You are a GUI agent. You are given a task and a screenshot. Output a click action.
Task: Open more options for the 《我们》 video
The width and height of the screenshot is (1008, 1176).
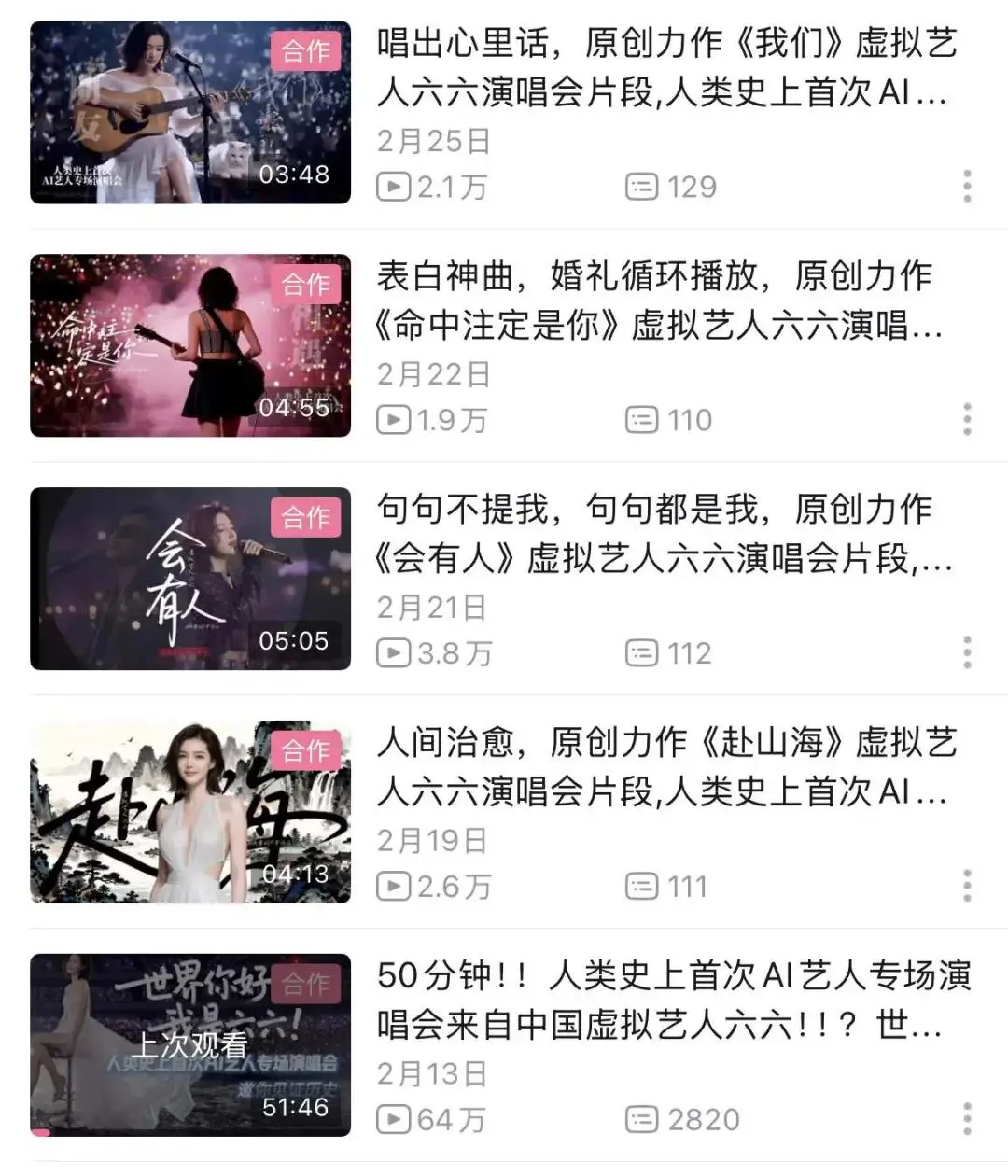tap(967, 187)
